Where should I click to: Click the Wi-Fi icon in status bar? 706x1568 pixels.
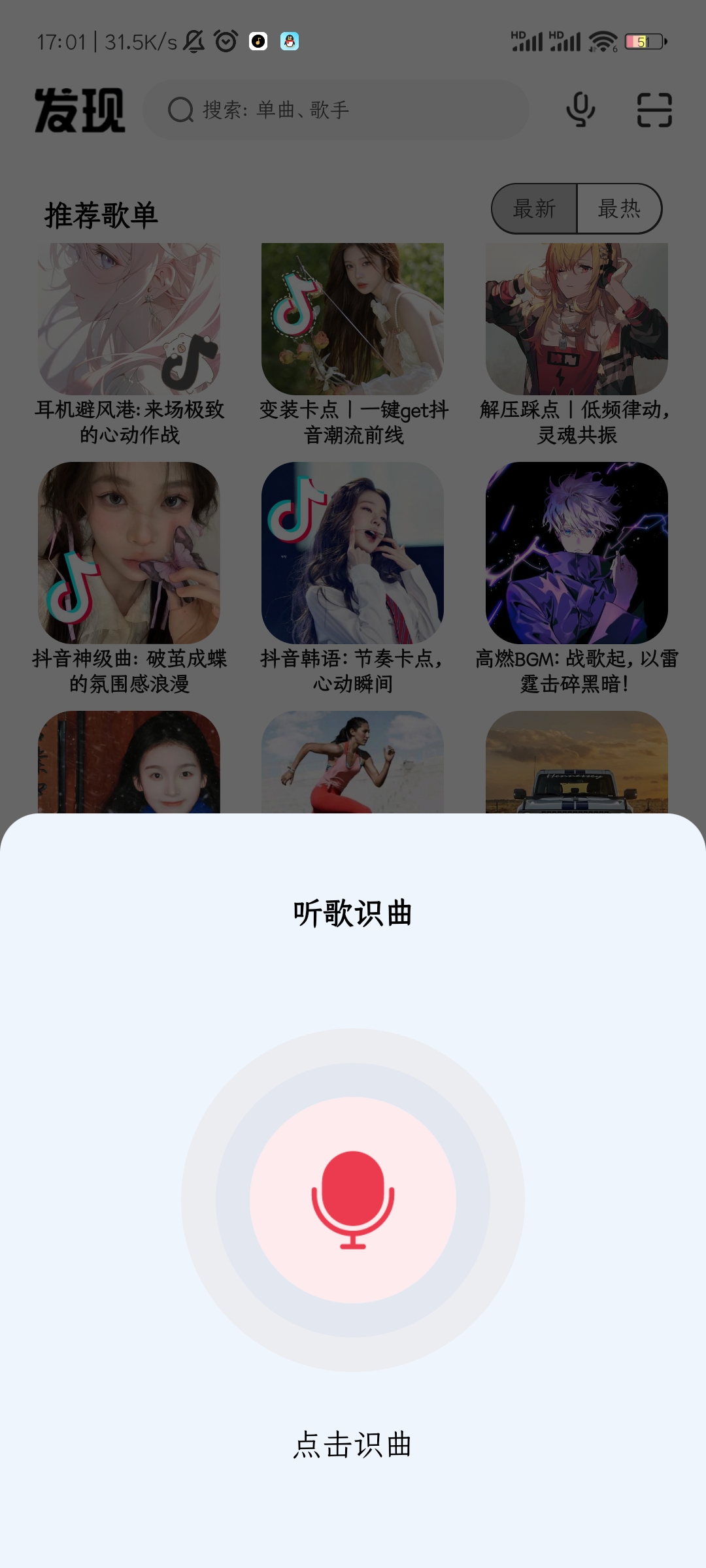pos(602,42)
